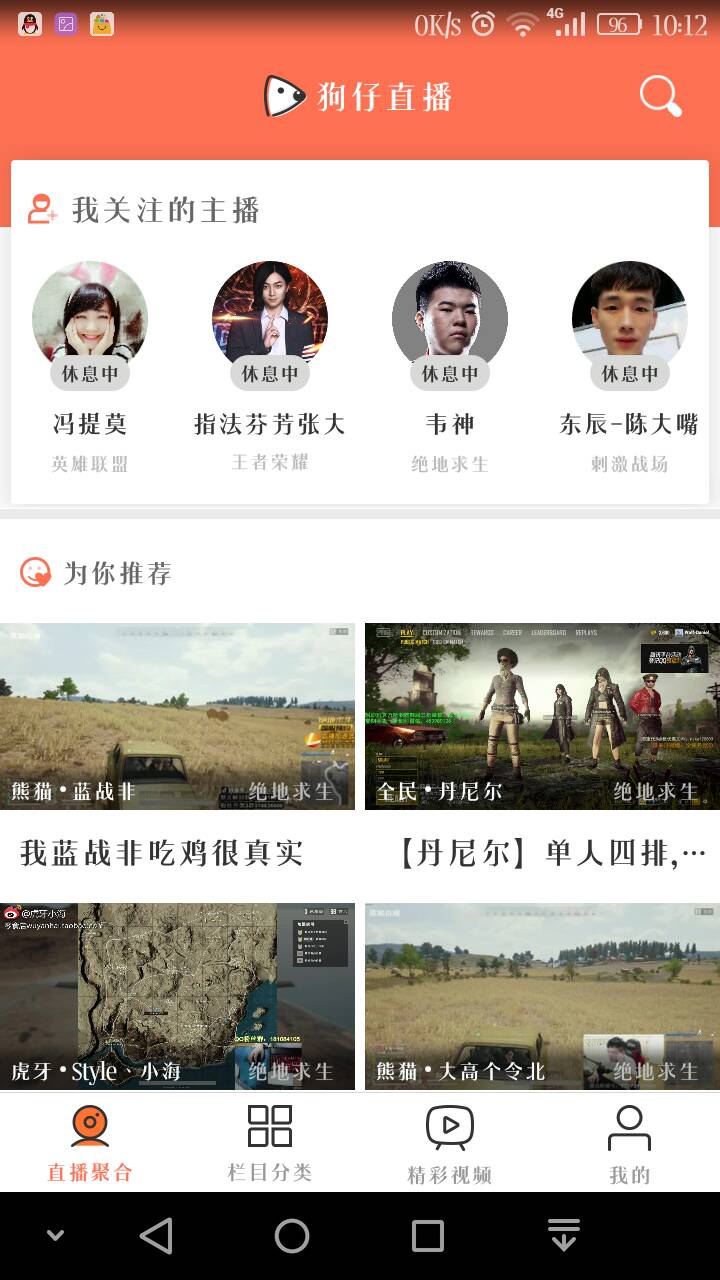Open the 我的 tab
The width and height of the screenshot is (720, 1280).
pyautogui.click(x=630, y=1143)
